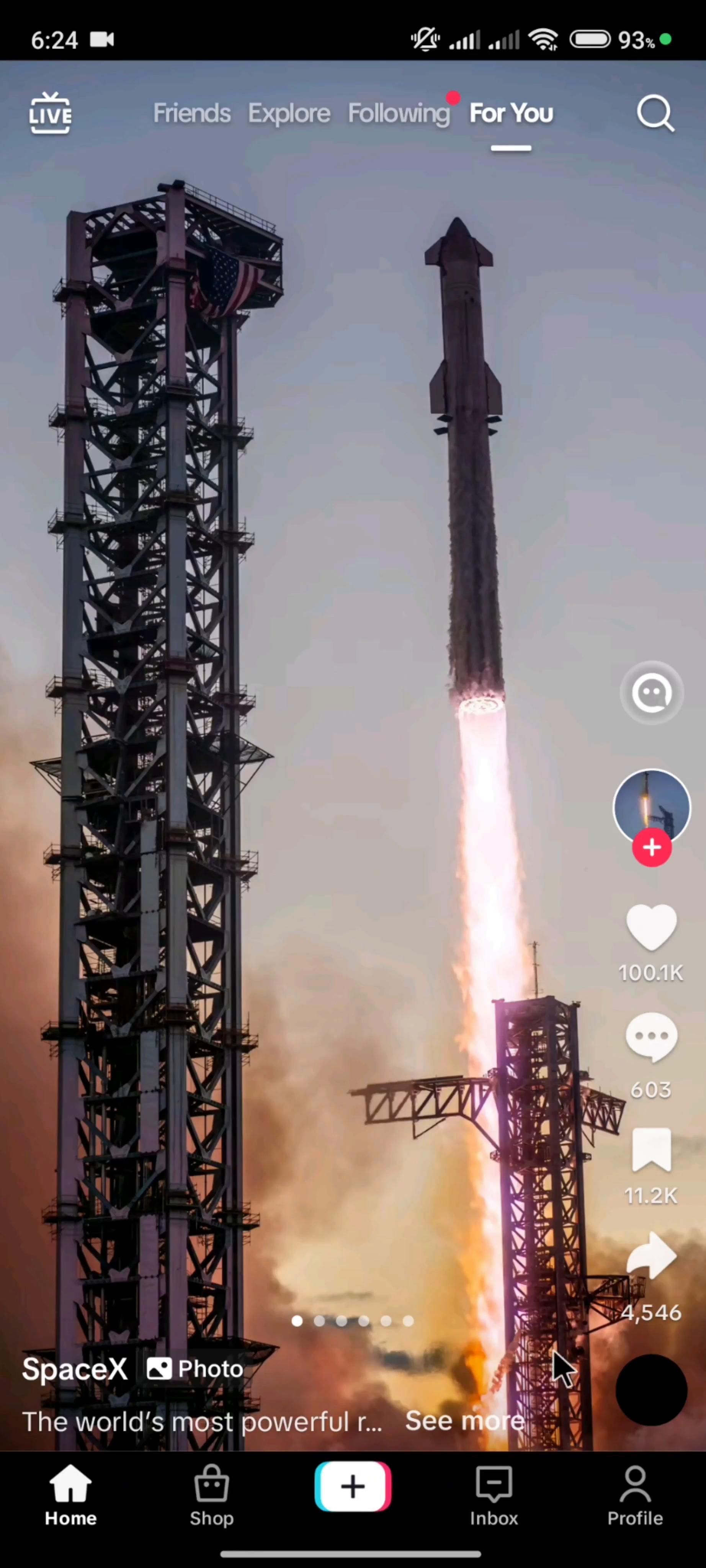Switch to the Following tab
The width and height of the screenshot is (706, 1568).
point(399,113)
